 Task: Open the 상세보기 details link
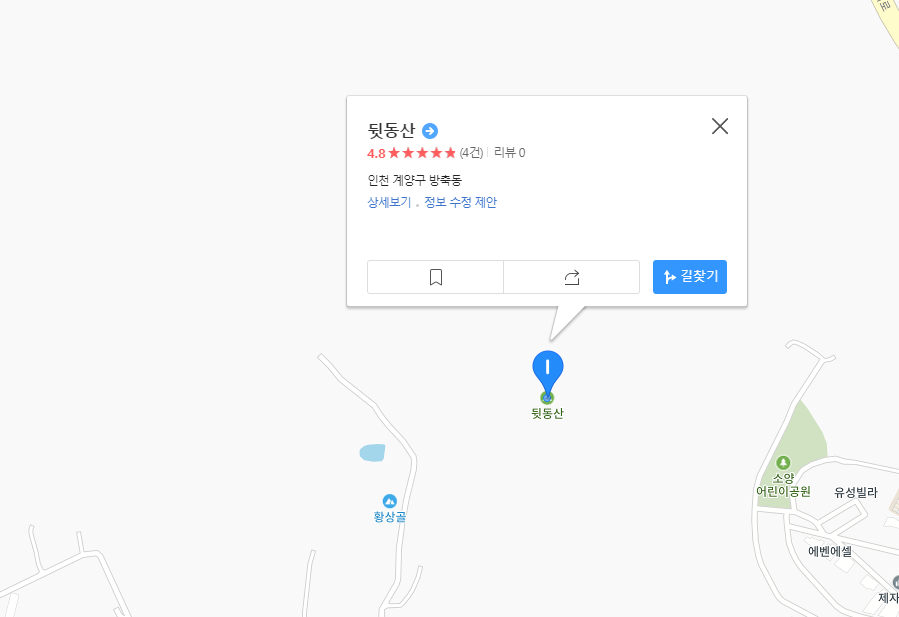(389, 202)
